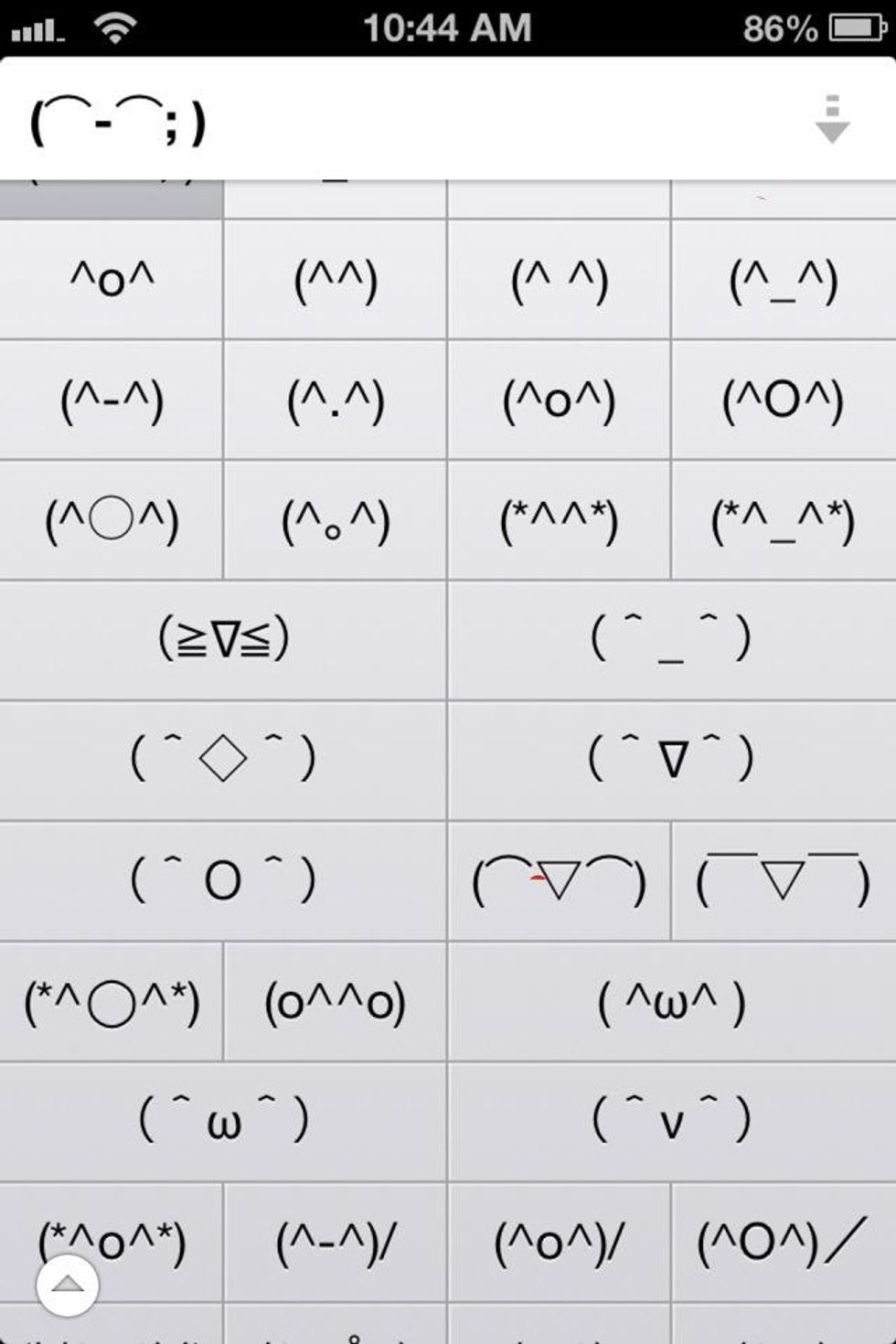Choose the (^-^) emoticon
This screenshot has width=896, height=1344.
pyautogui.click(x=112, y=400)
